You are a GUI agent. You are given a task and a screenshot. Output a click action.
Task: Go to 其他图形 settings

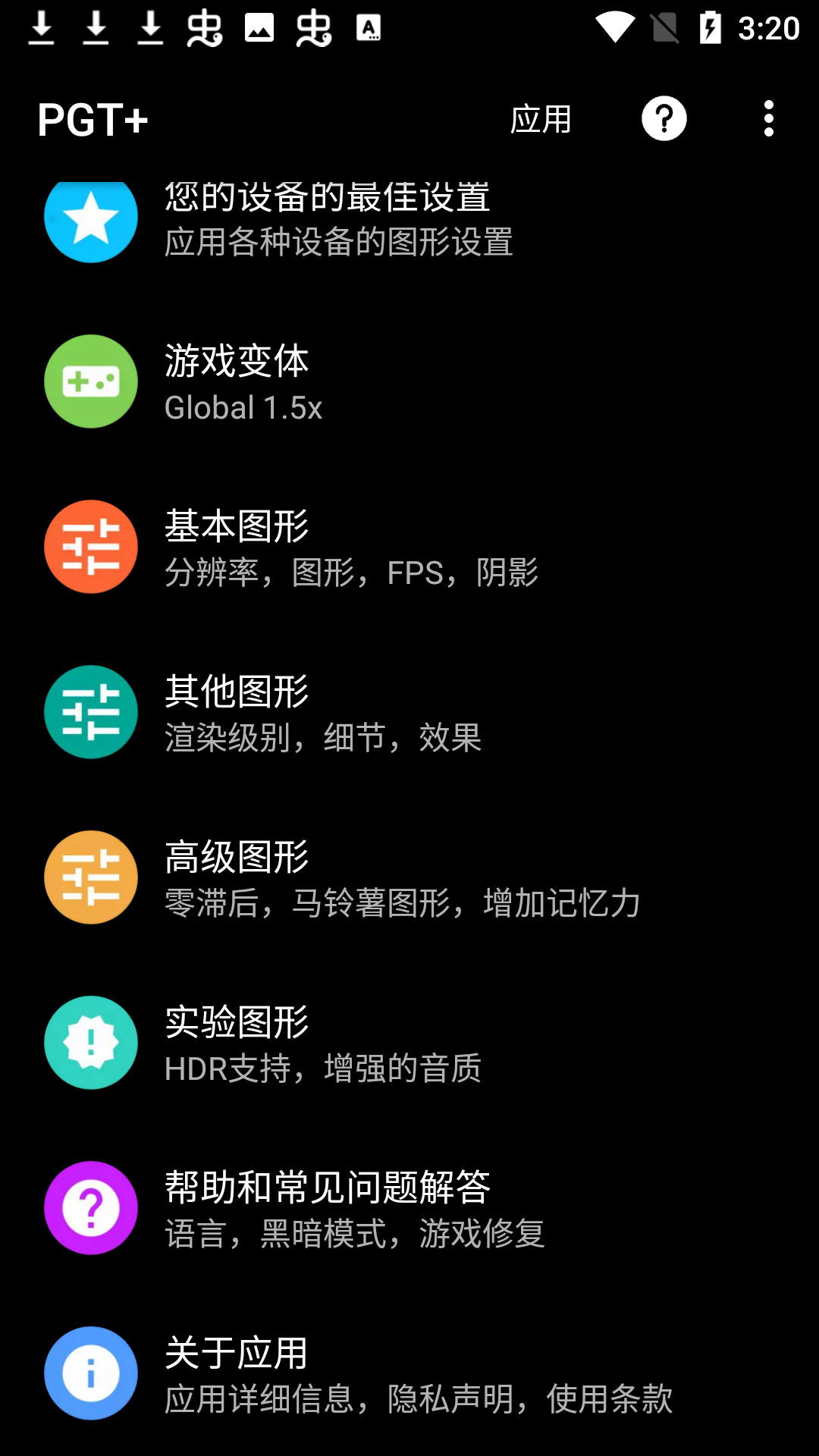(409, 713)
